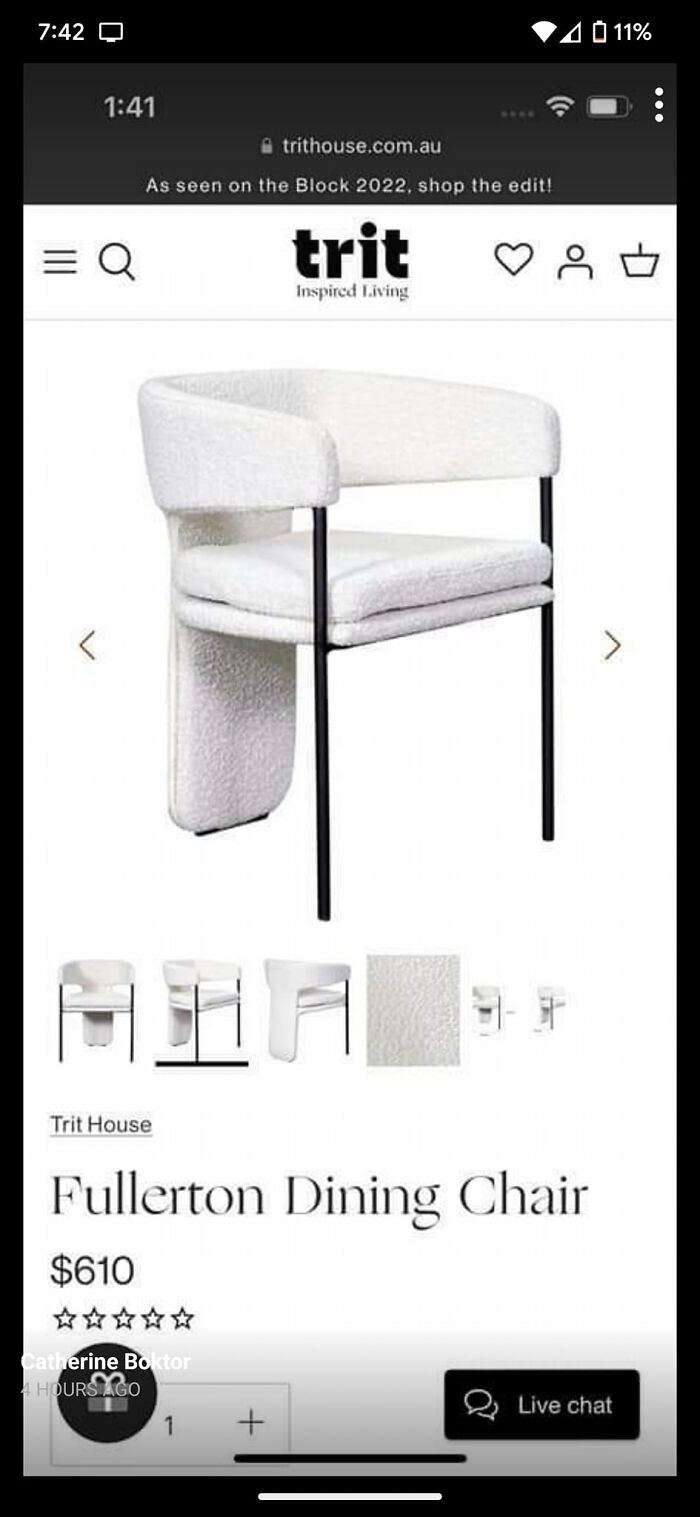Open the account profile icon
The height and width of the screenshot is (1517, 700).
tap(575, 261)
